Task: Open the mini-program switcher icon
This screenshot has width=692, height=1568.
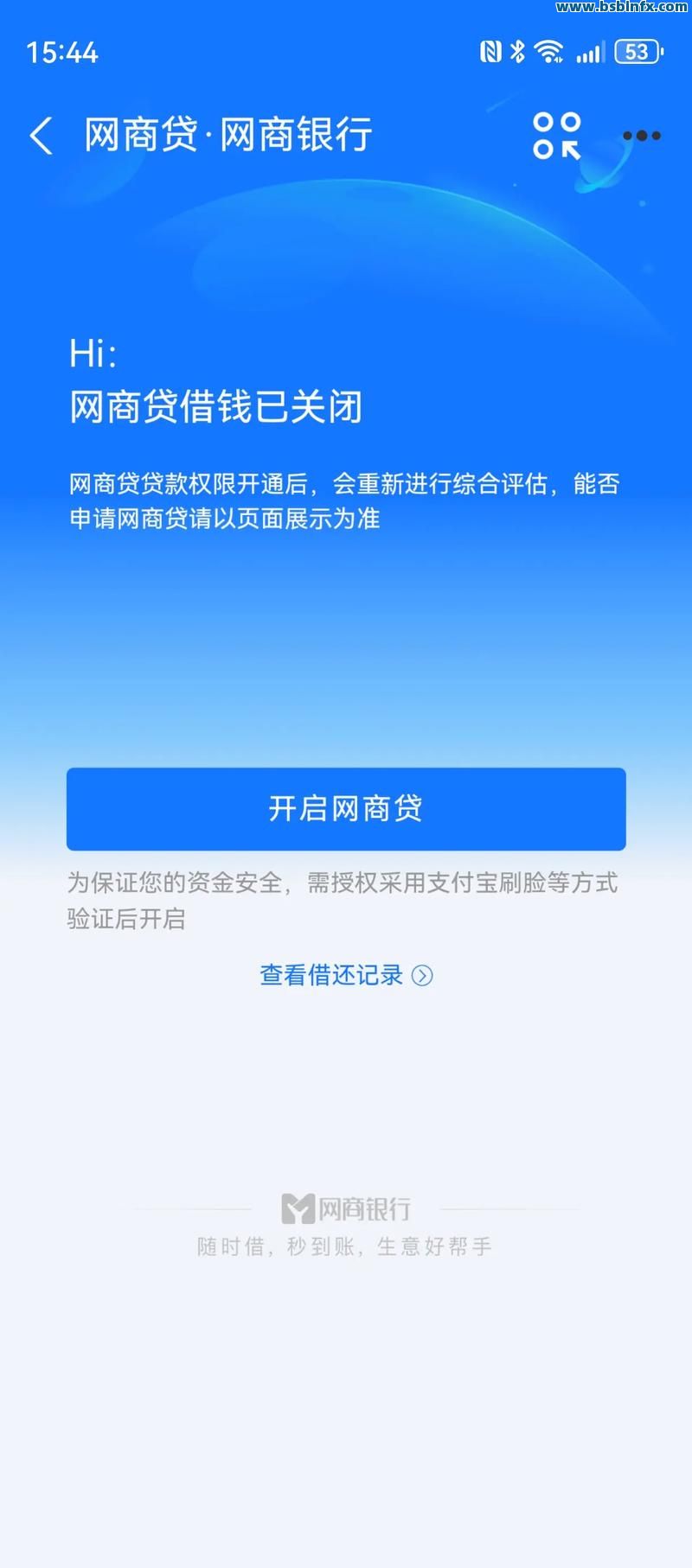Action: click(556, 136)
